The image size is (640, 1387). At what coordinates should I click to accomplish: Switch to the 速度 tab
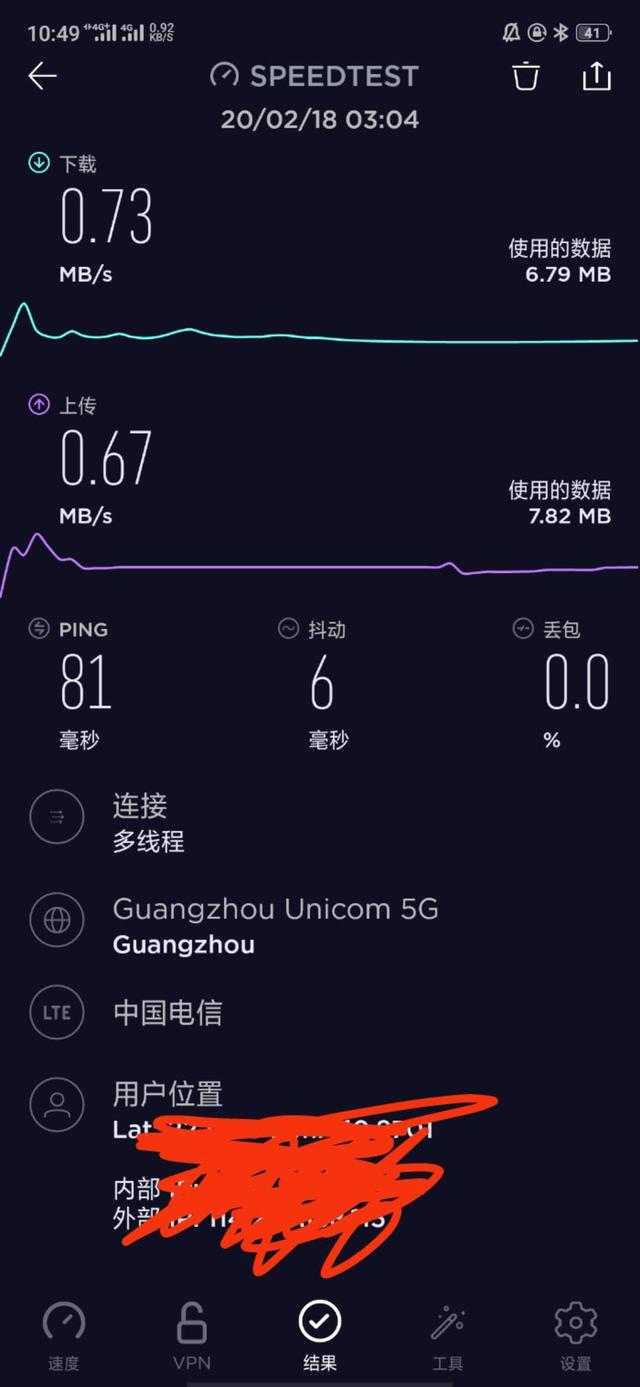pyautogui.click(x=64, y=1335)
